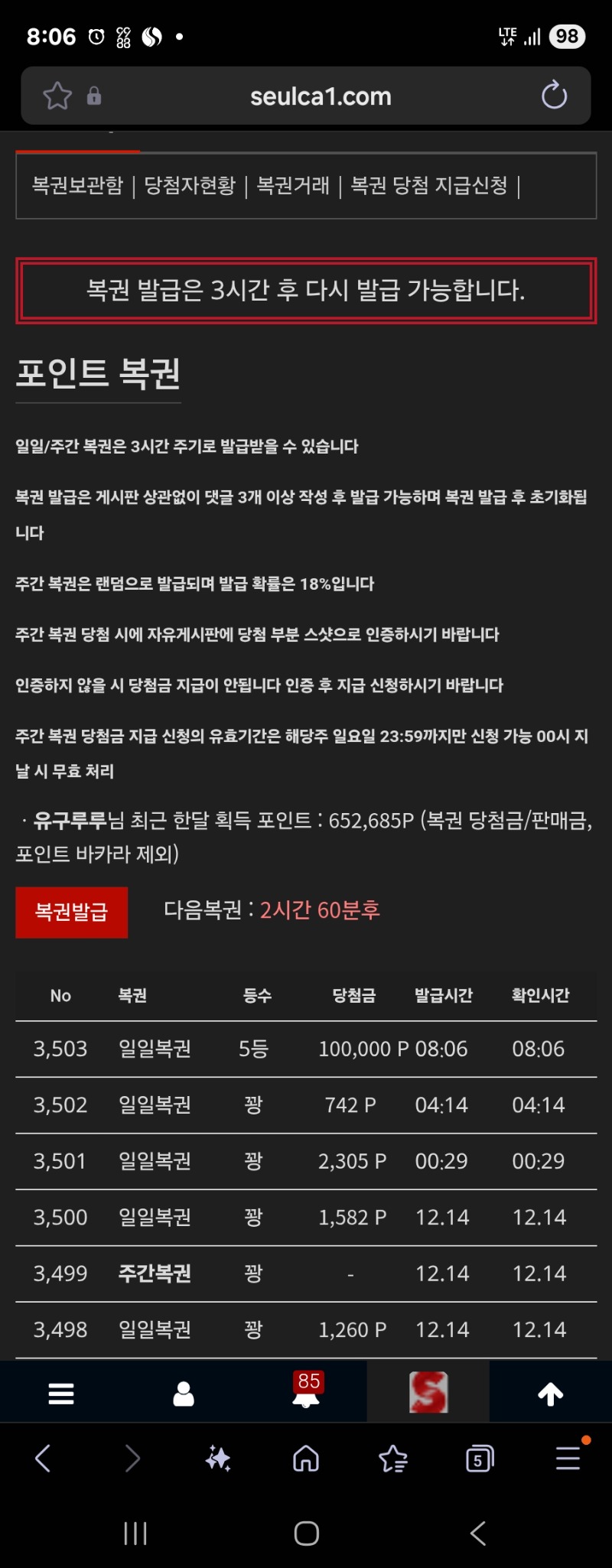The width and height of the screenshot is (612, 1568).
Task: Open recent apps from navigation bar
Action: [135, 1533]
